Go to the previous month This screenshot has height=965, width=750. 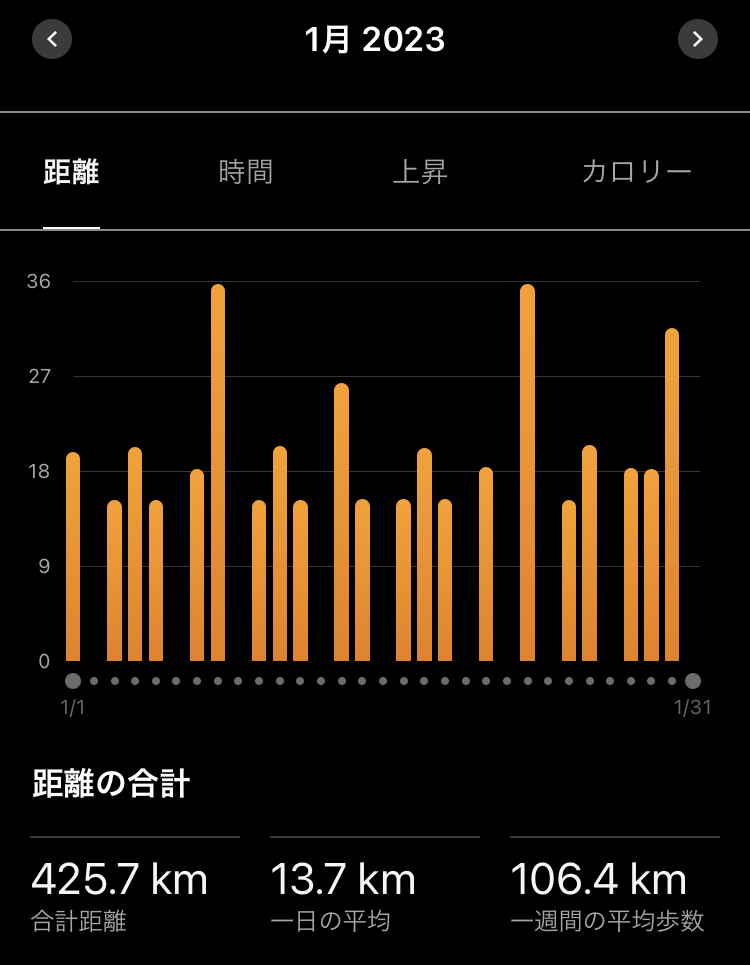pos(52,39)
